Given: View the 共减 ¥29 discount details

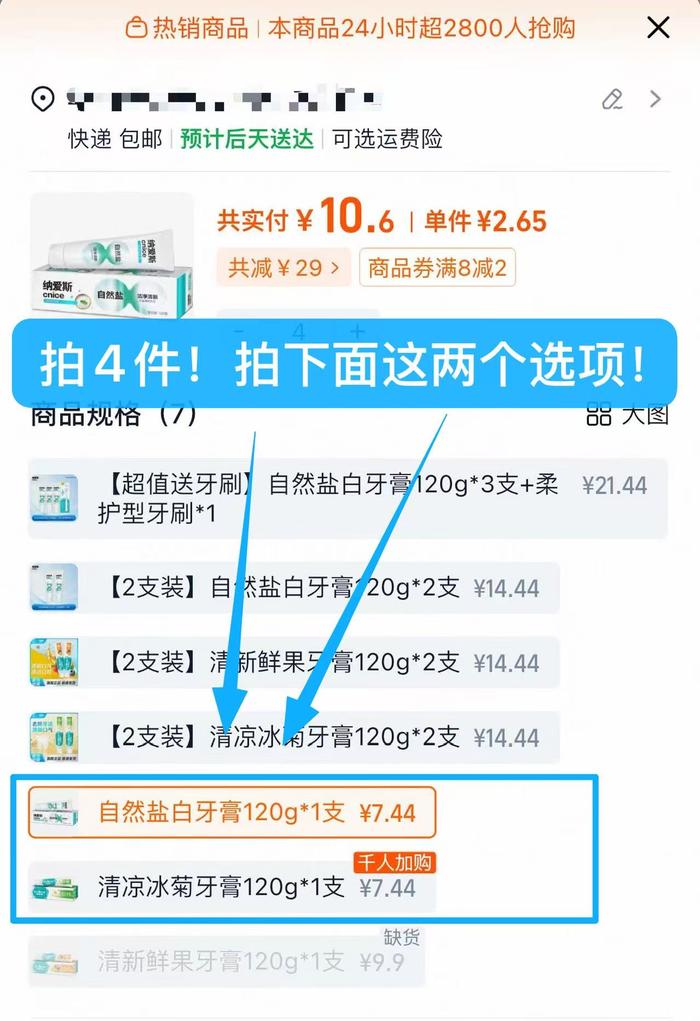Looking at the screenshot, I should tap(283, 268).
